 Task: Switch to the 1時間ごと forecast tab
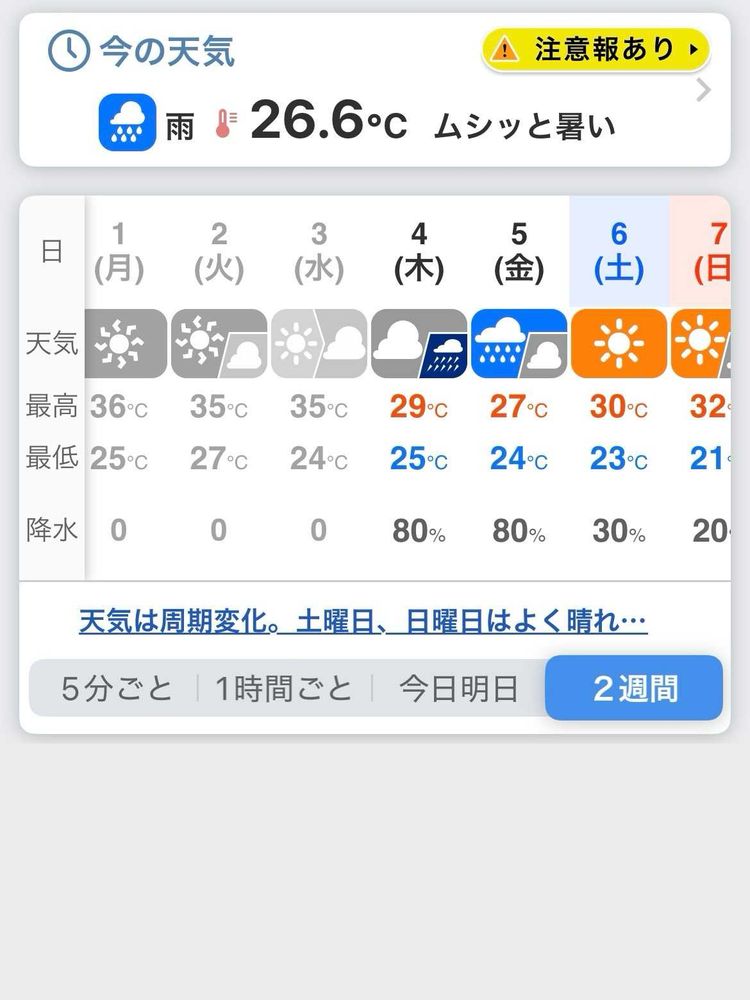pos(285,688)
